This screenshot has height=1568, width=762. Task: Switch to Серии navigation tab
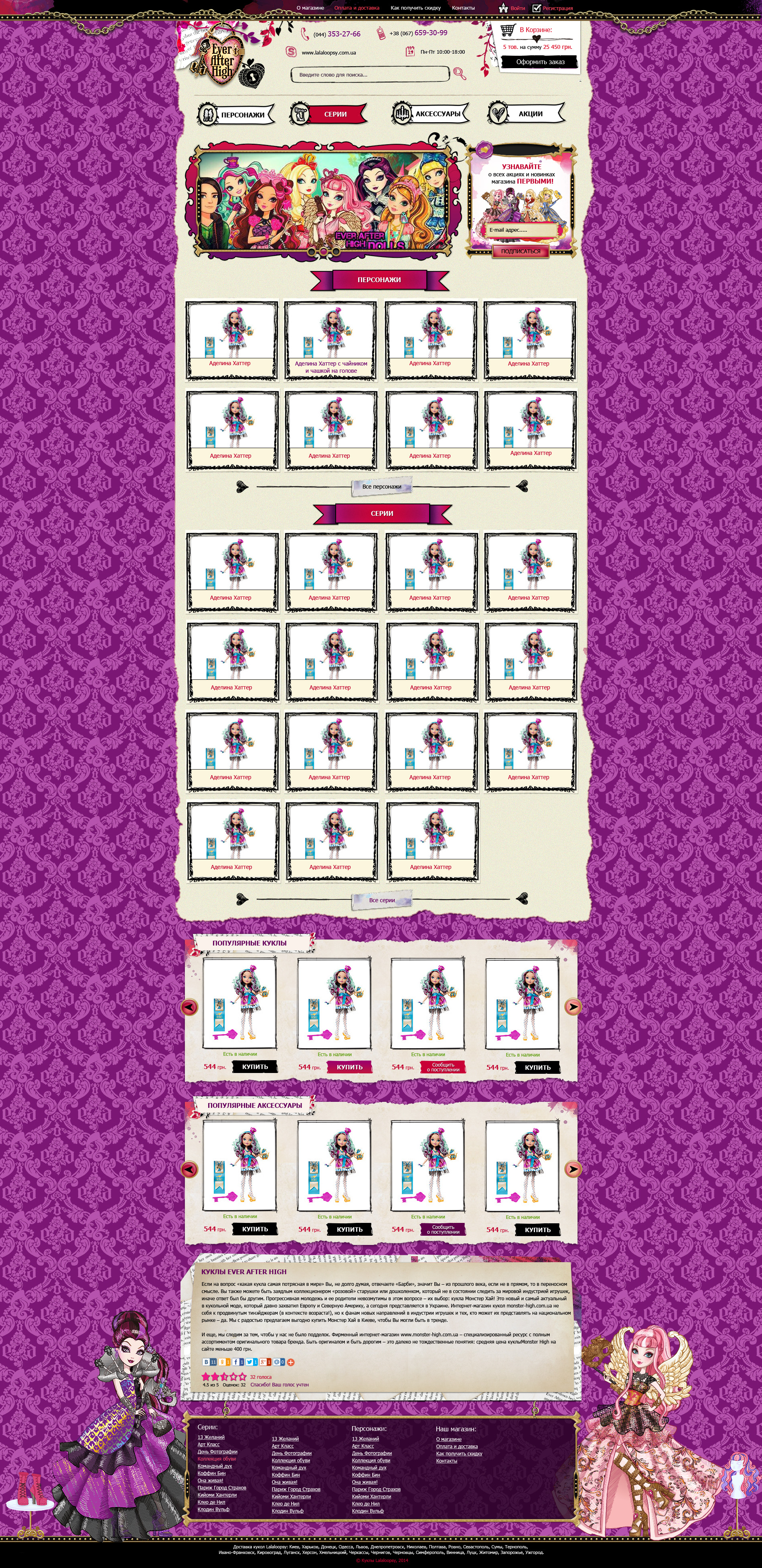[x=334, y=114]
